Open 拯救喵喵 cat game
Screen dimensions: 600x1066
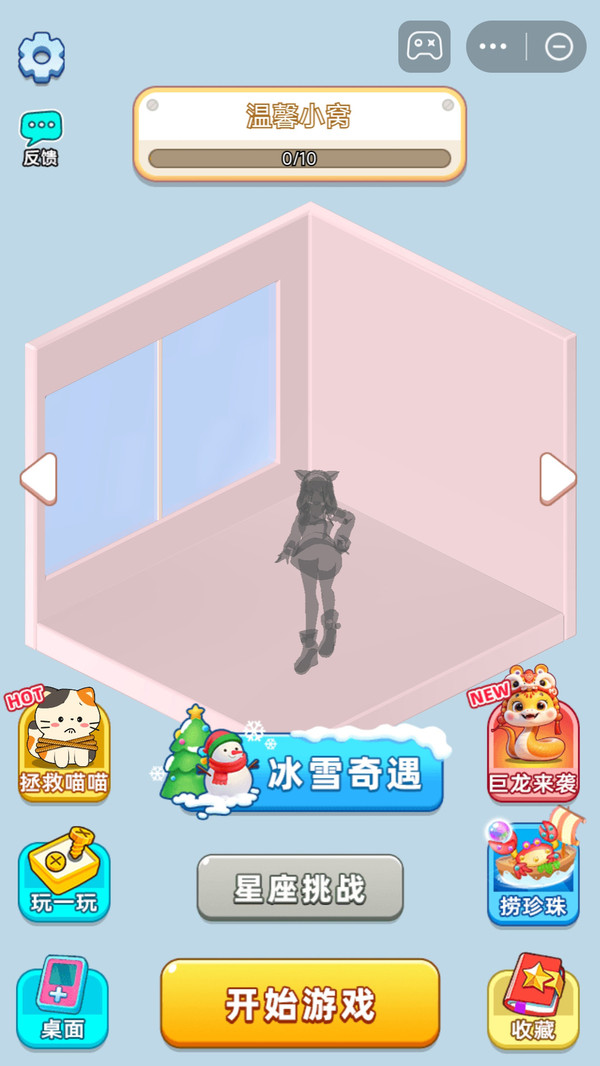tap(63, 744)
